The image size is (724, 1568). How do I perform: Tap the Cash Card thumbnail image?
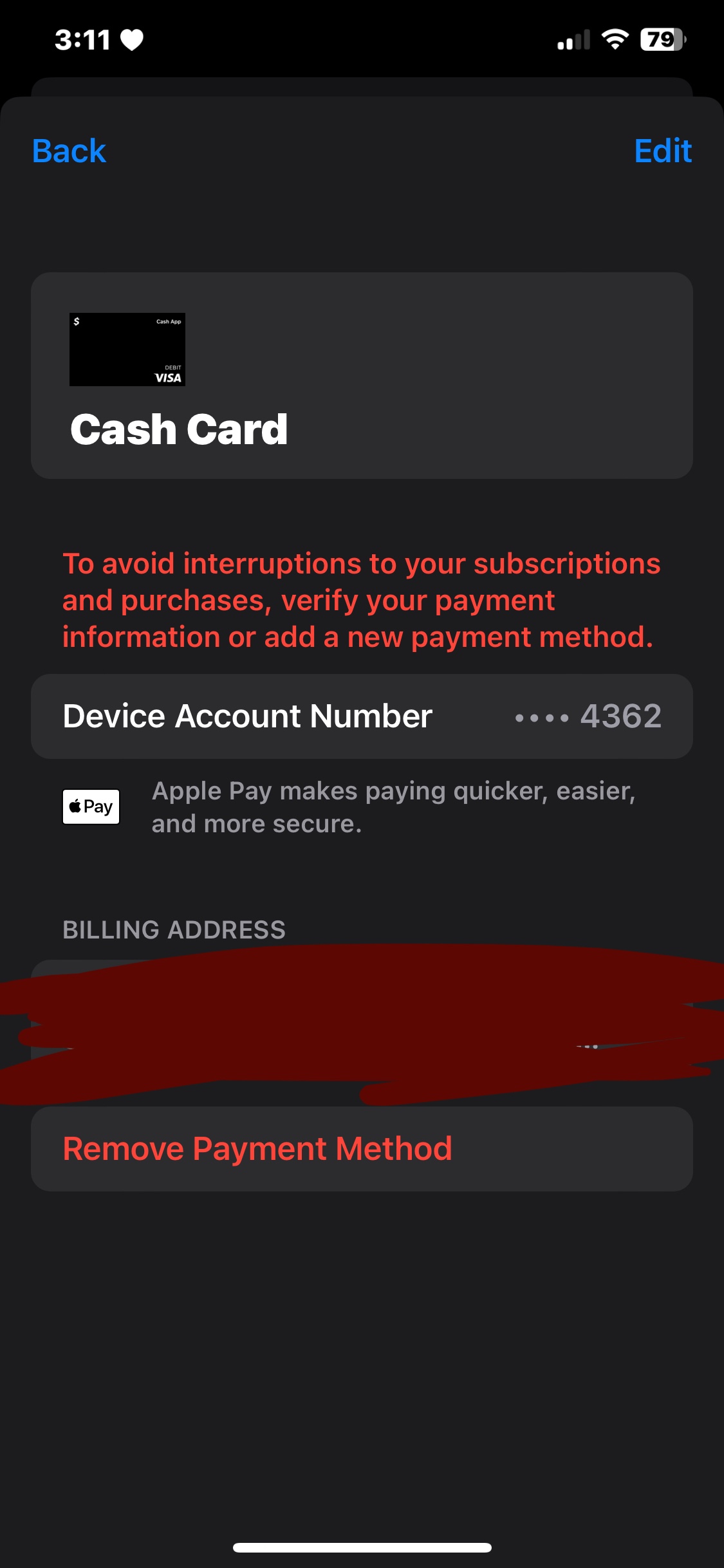point(127,350)
